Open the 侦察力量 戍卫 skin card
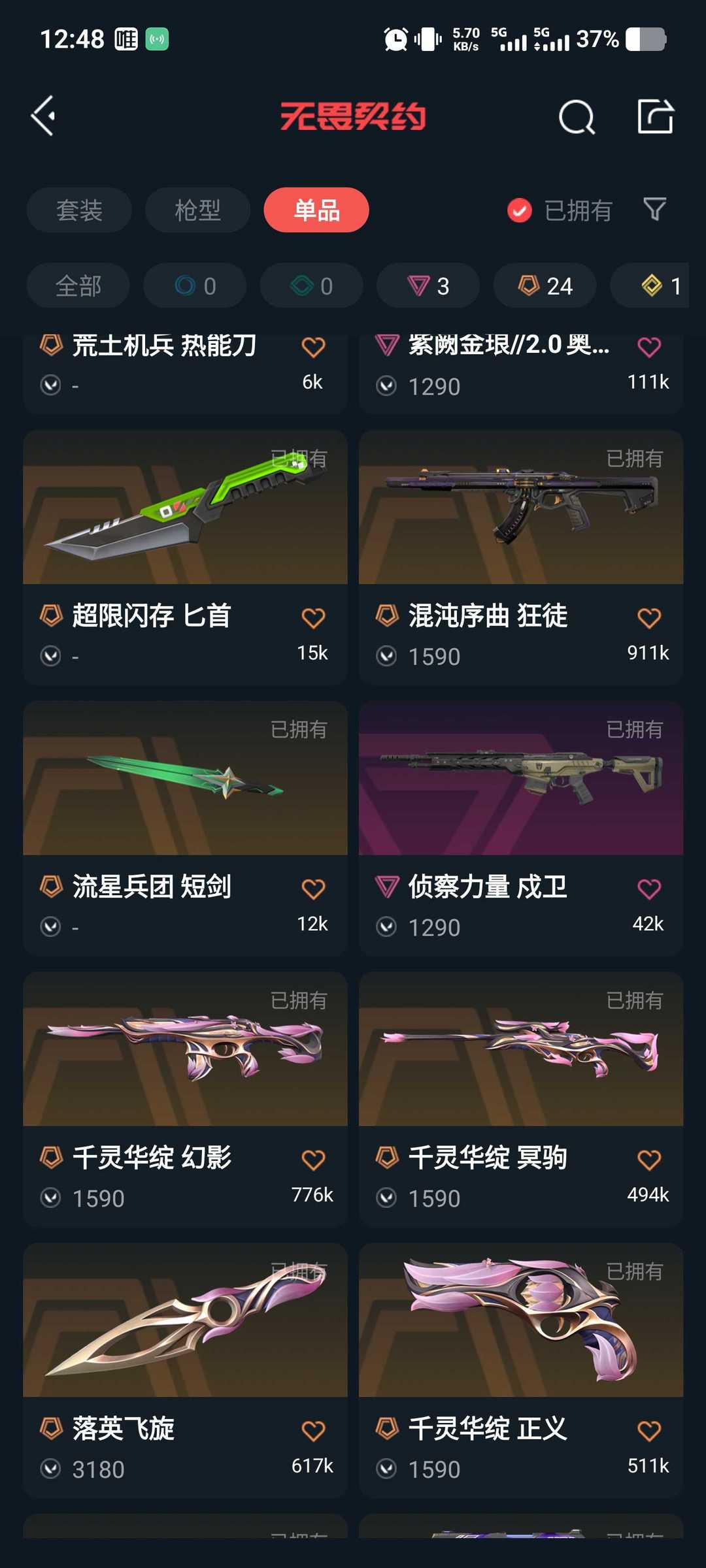This screenshot has height=1568, width=706. [521, 828]
